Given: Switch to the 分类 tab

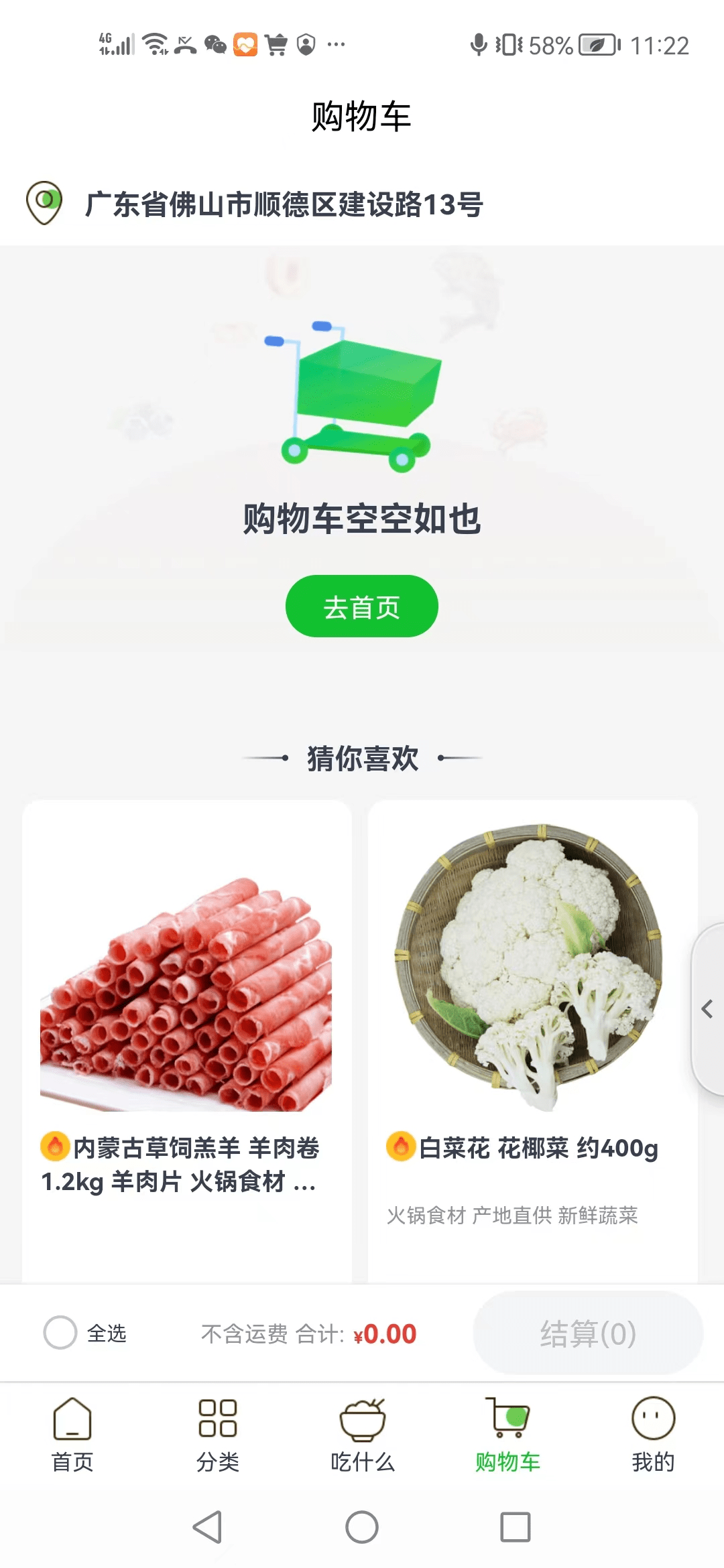Looking at the screenshot, I should (x=217, y=1435).
